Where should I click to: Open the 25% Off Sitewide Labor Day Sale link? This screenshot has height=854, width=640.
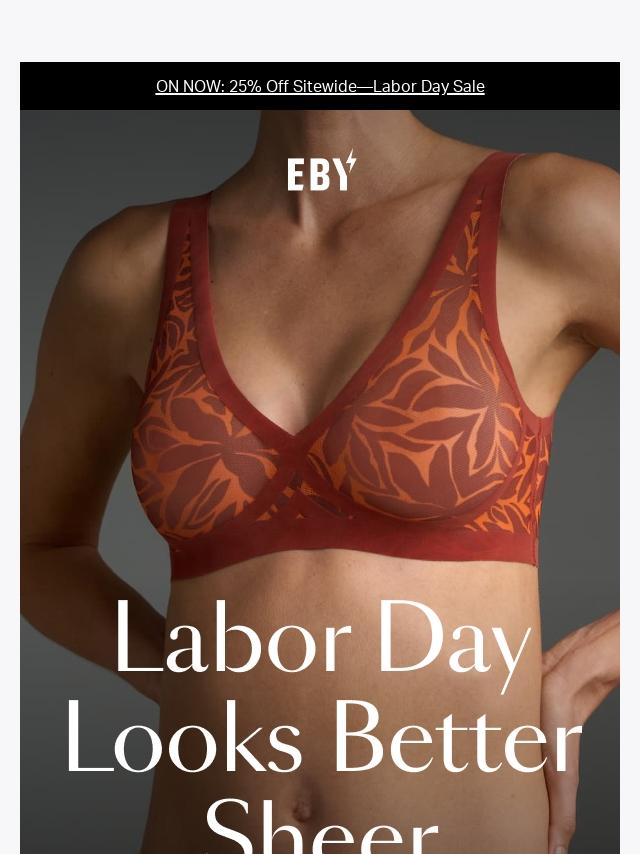coord(320,87)
